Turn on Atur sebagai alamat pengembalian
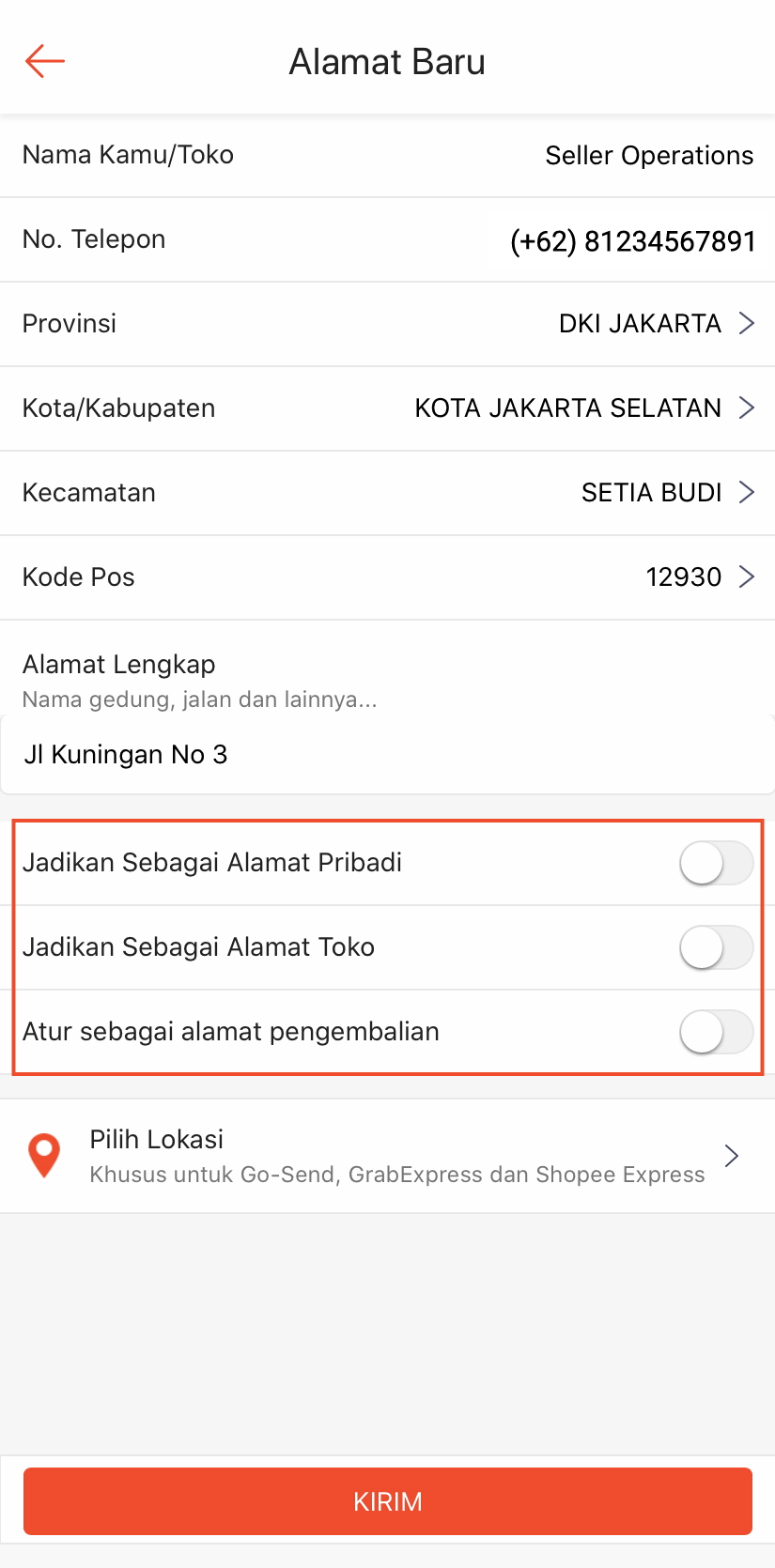Screen dimensions: 775x1568 (x=715, y=1032)
